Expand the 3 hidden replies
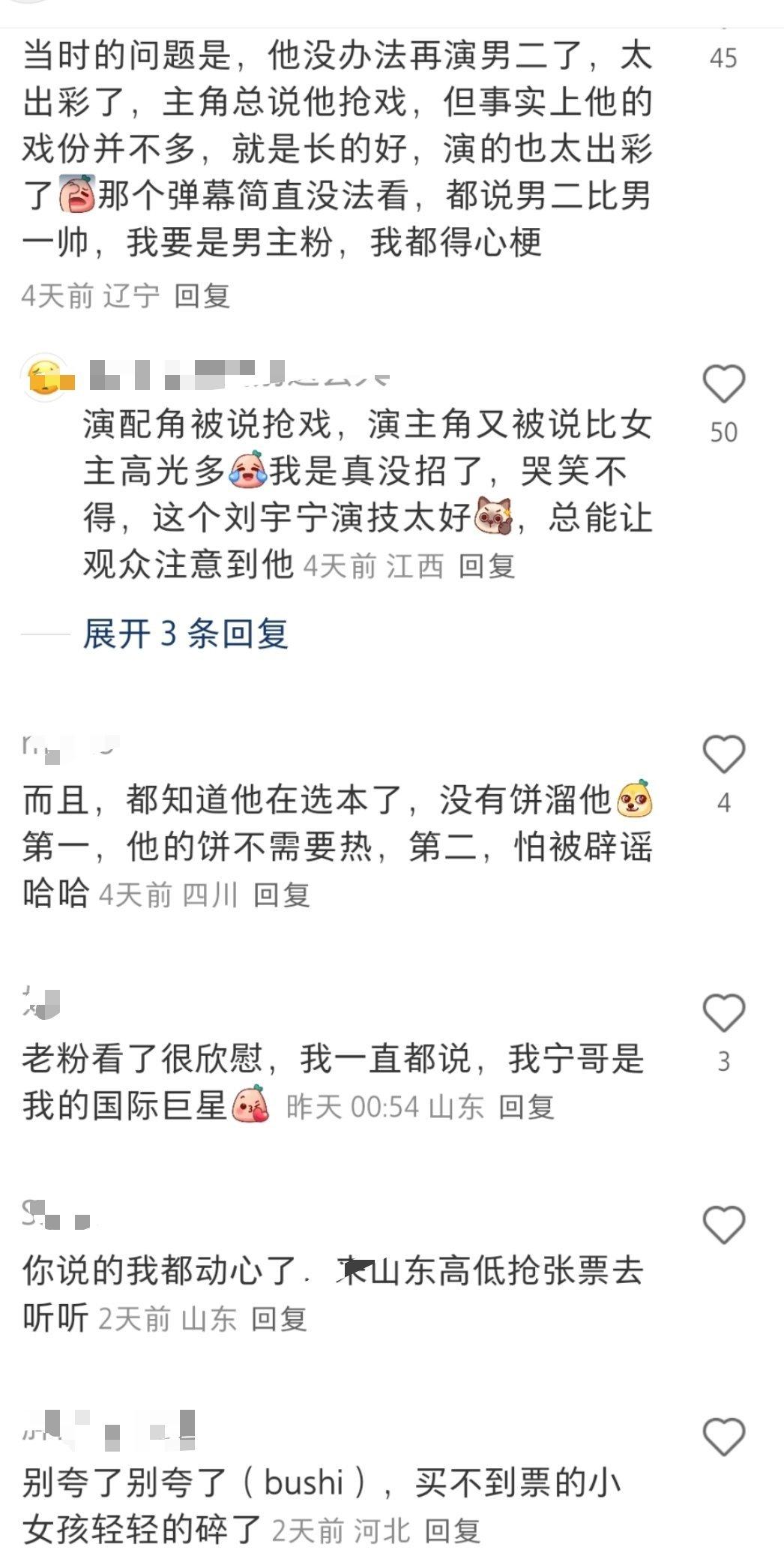This screenshot has width=784, height=1550. click(x=185, y=634)
